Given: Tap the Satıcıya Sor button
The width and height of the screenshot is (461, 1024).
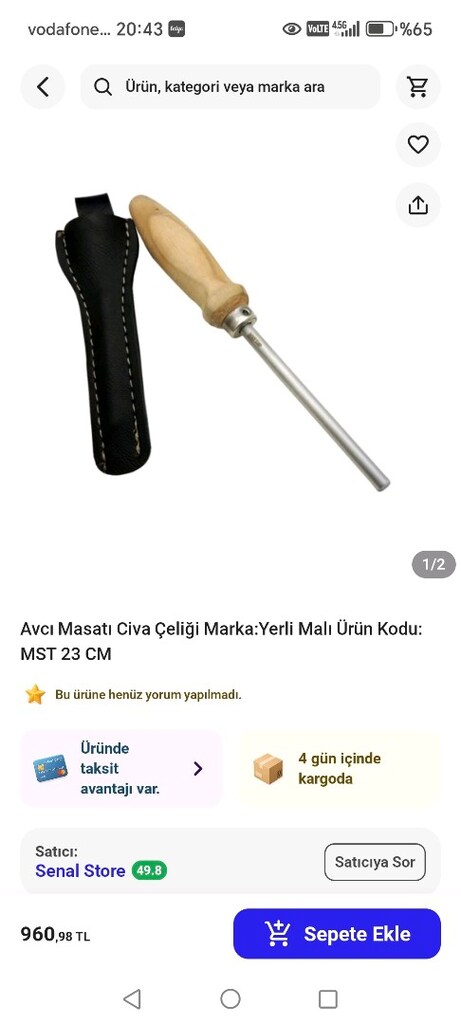Looking at the screenshot, I should [375, 862].
